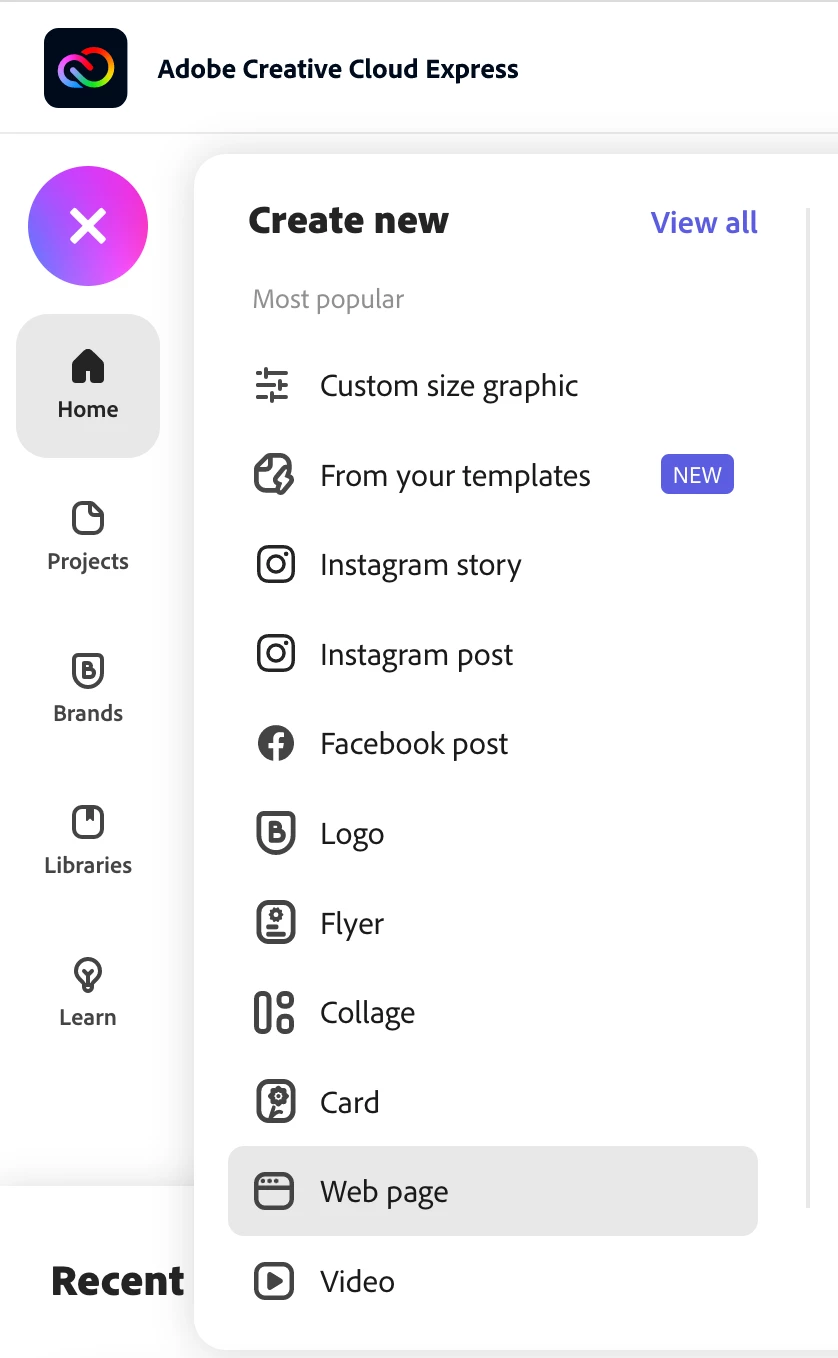Screen dimensions: 838x1358
Task: Open the Projects section
Action: click(88, 537)
